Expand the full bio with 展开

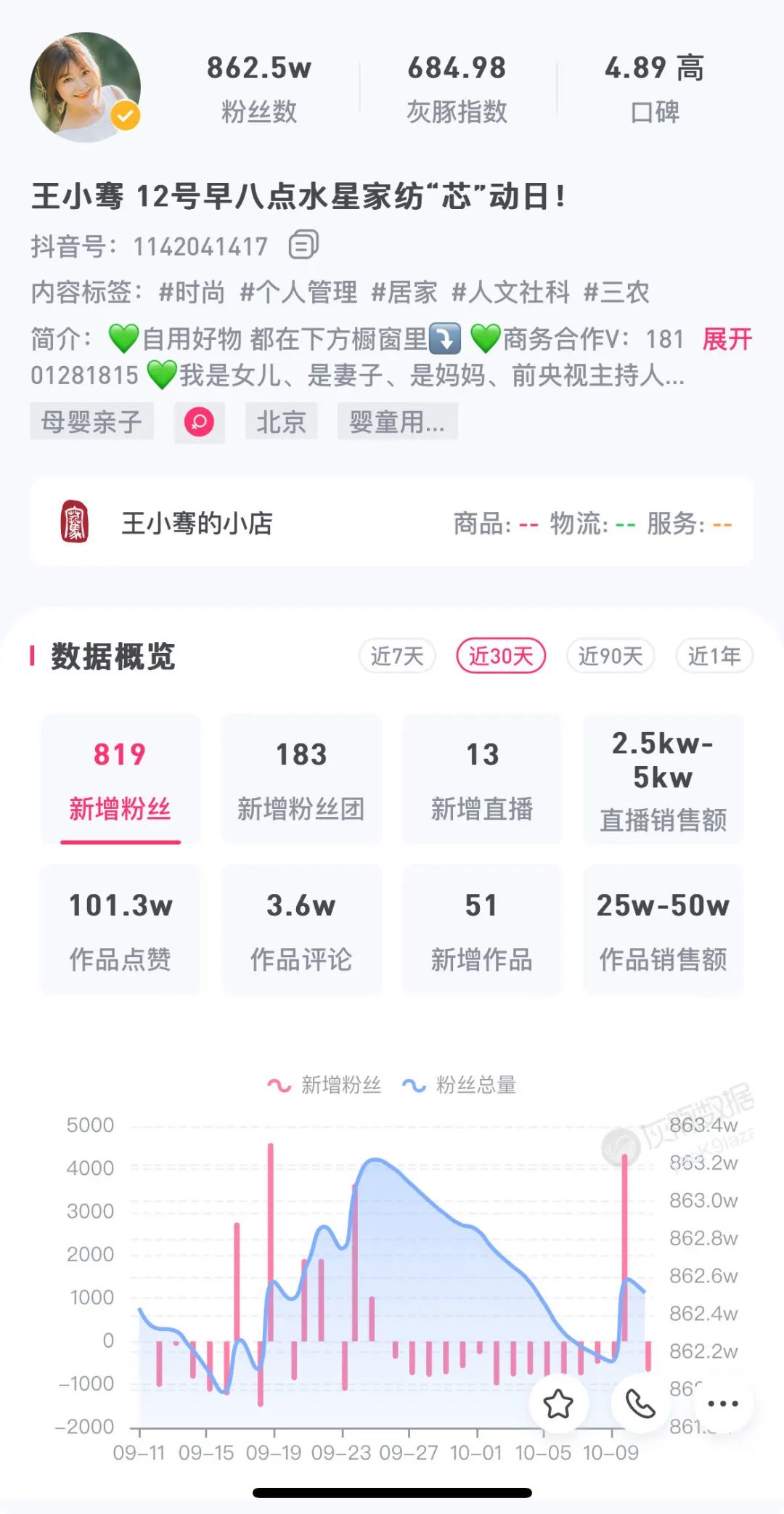pyautogui.click(x=727, y=339)
